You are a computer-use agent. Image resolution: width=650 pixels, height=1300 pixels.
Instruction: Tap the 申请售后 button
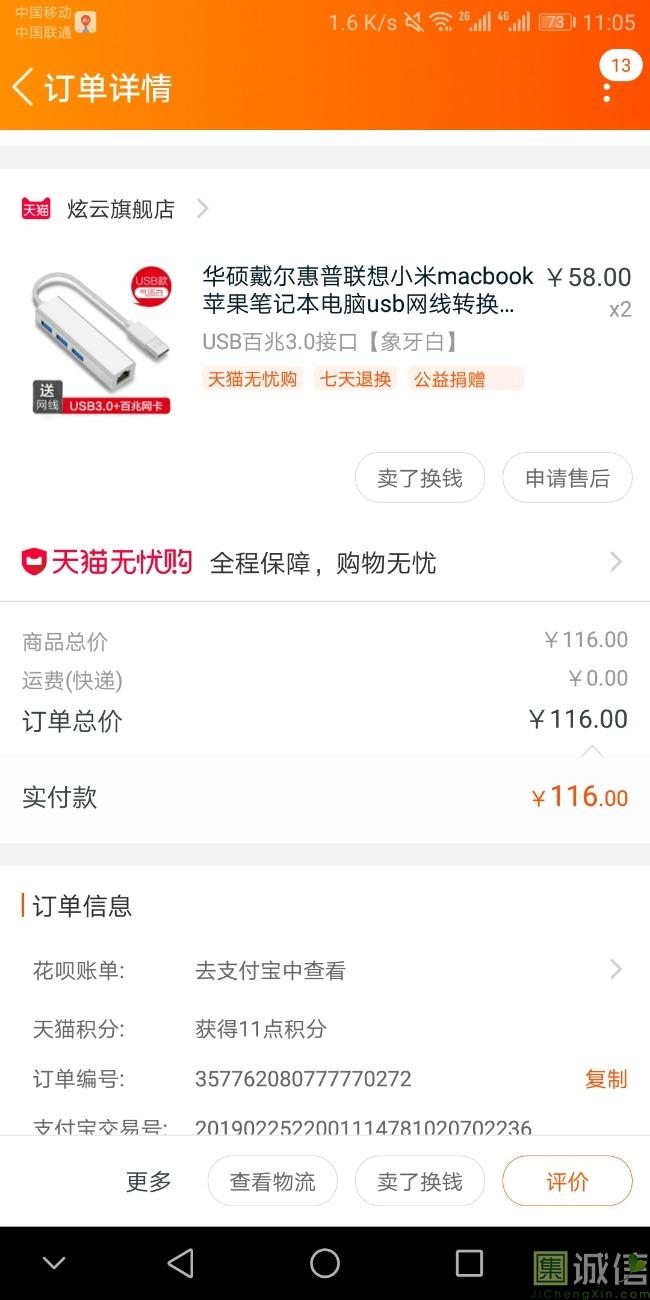(x=567, y=478)
